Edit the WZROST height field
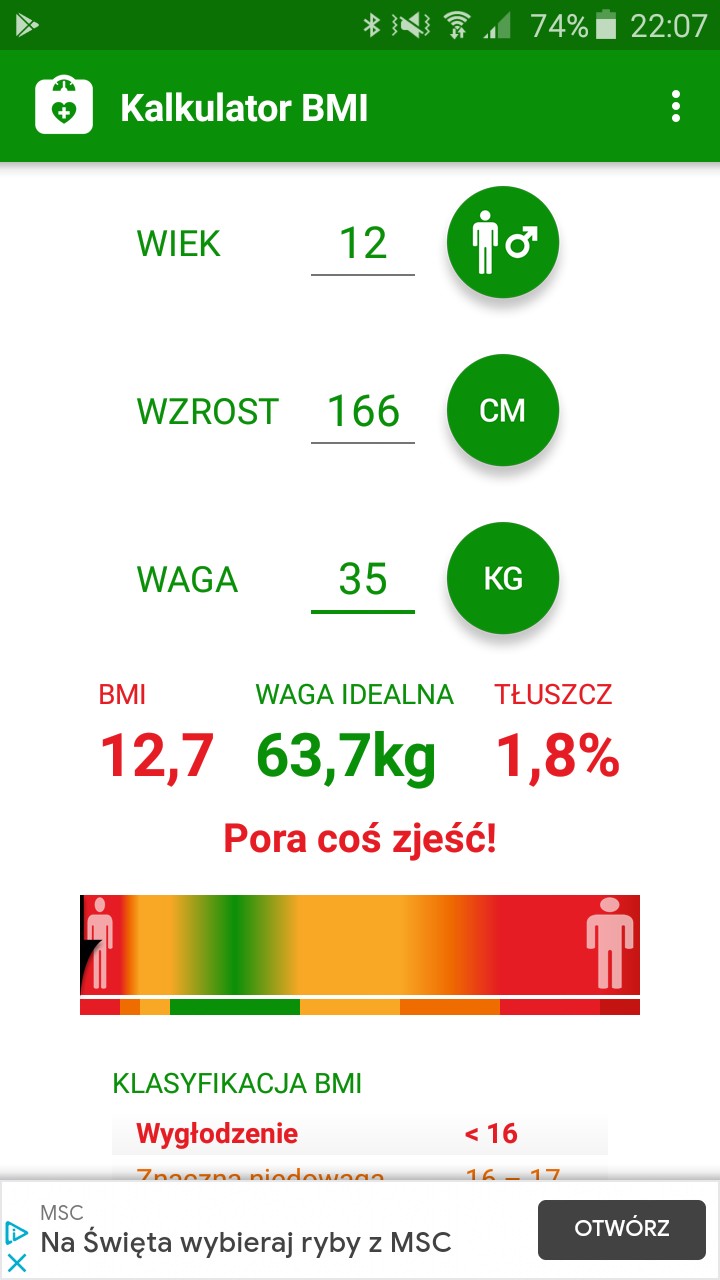Screen dimensions: 720x1280 (x=362, y=412)
